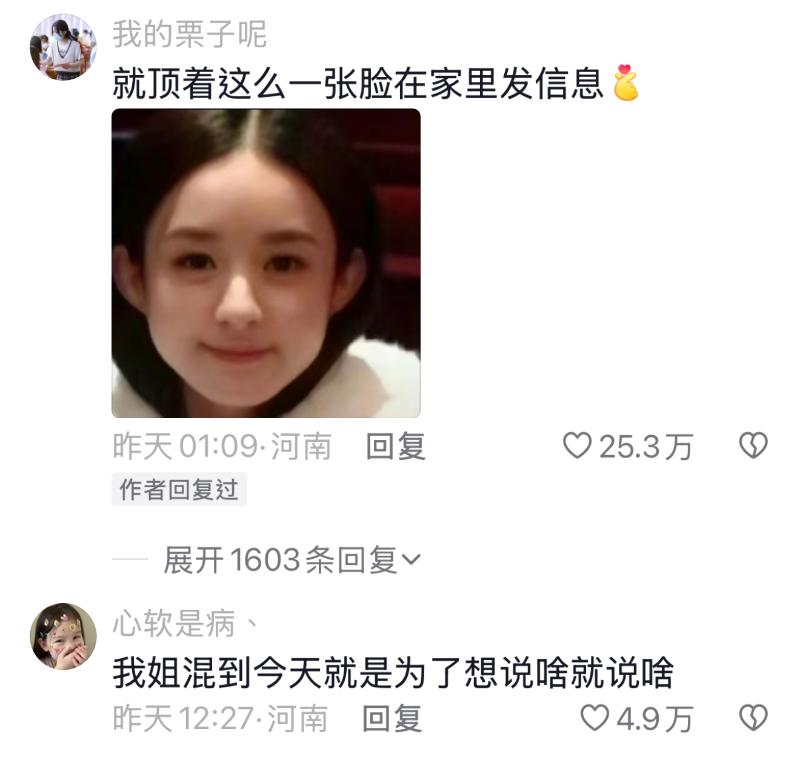Viewport: 800px width, 760px height.
Task: Open the image attached to 我的栗子呢's comment
Action: 265,263
